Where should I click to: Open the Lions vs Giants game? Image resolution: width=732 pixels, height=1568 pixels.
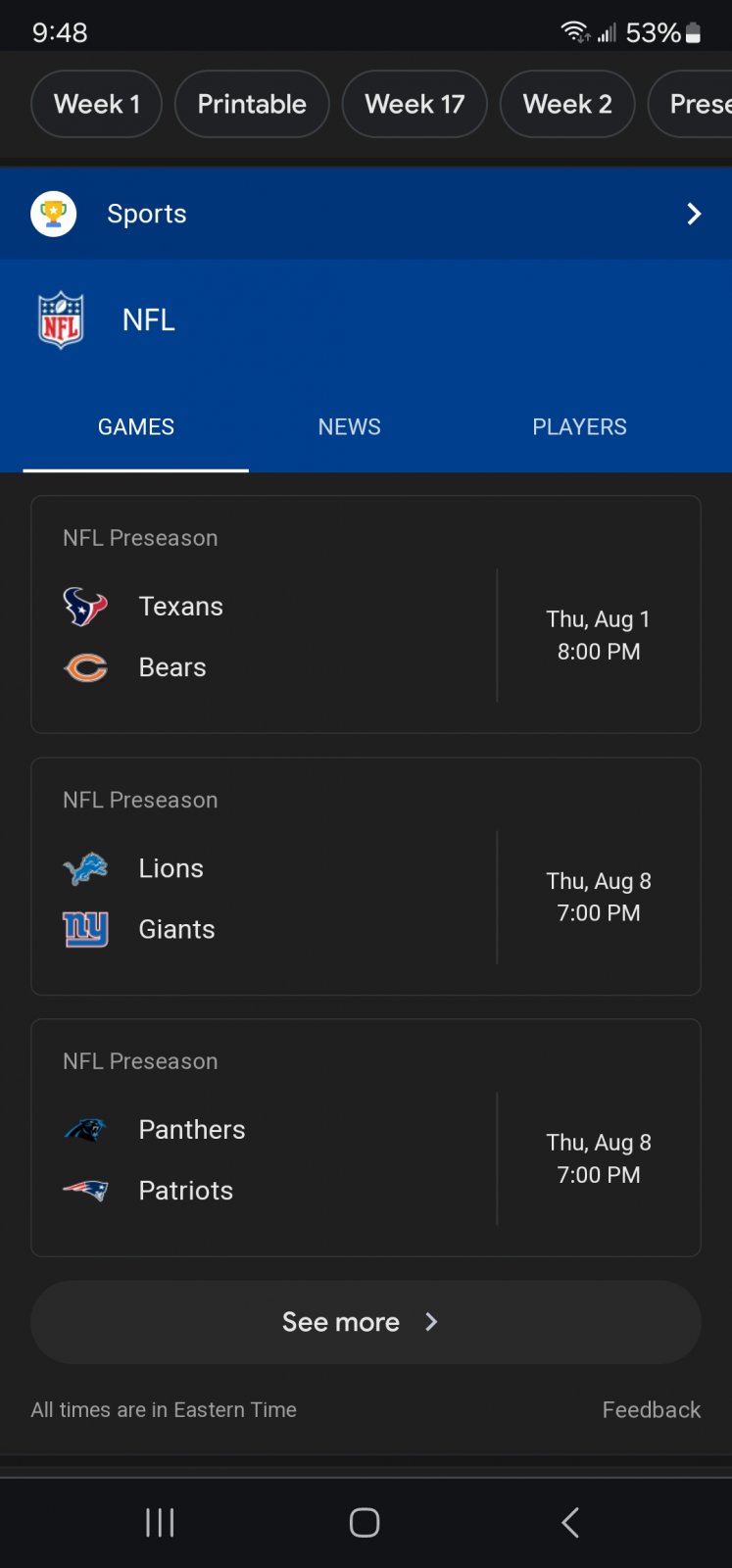pos(366,876)
